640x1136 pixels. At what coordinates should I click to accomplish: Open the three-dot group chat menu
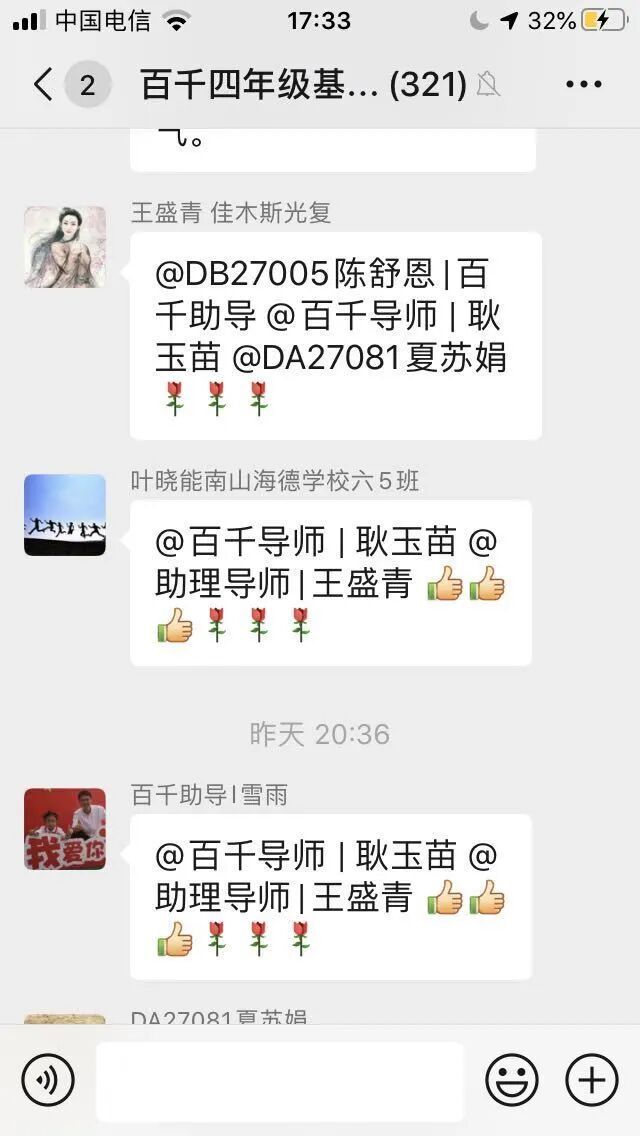[583, 85]
